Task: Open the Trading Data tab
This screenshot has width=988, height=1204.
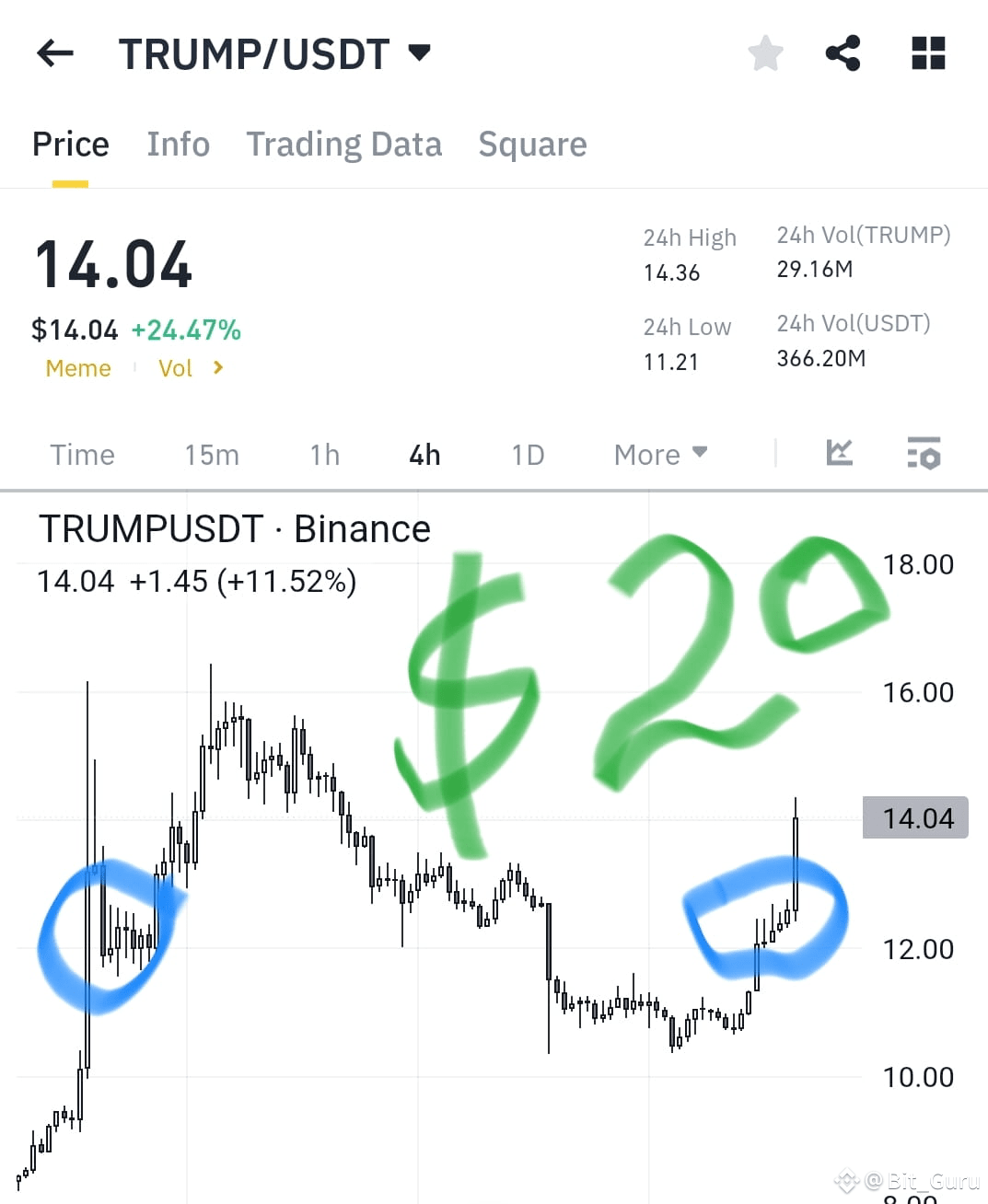Action: (343, 145)
